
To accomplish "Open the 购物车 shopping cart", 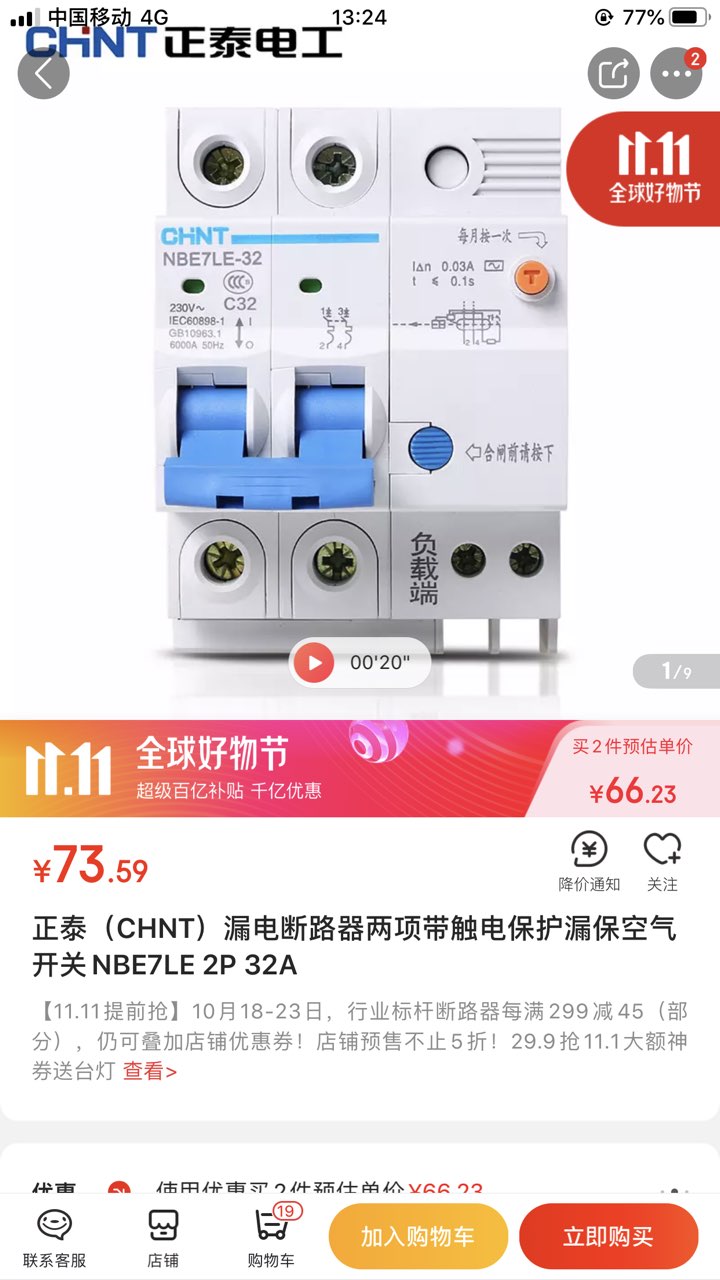I will [x=272, y=1238].
